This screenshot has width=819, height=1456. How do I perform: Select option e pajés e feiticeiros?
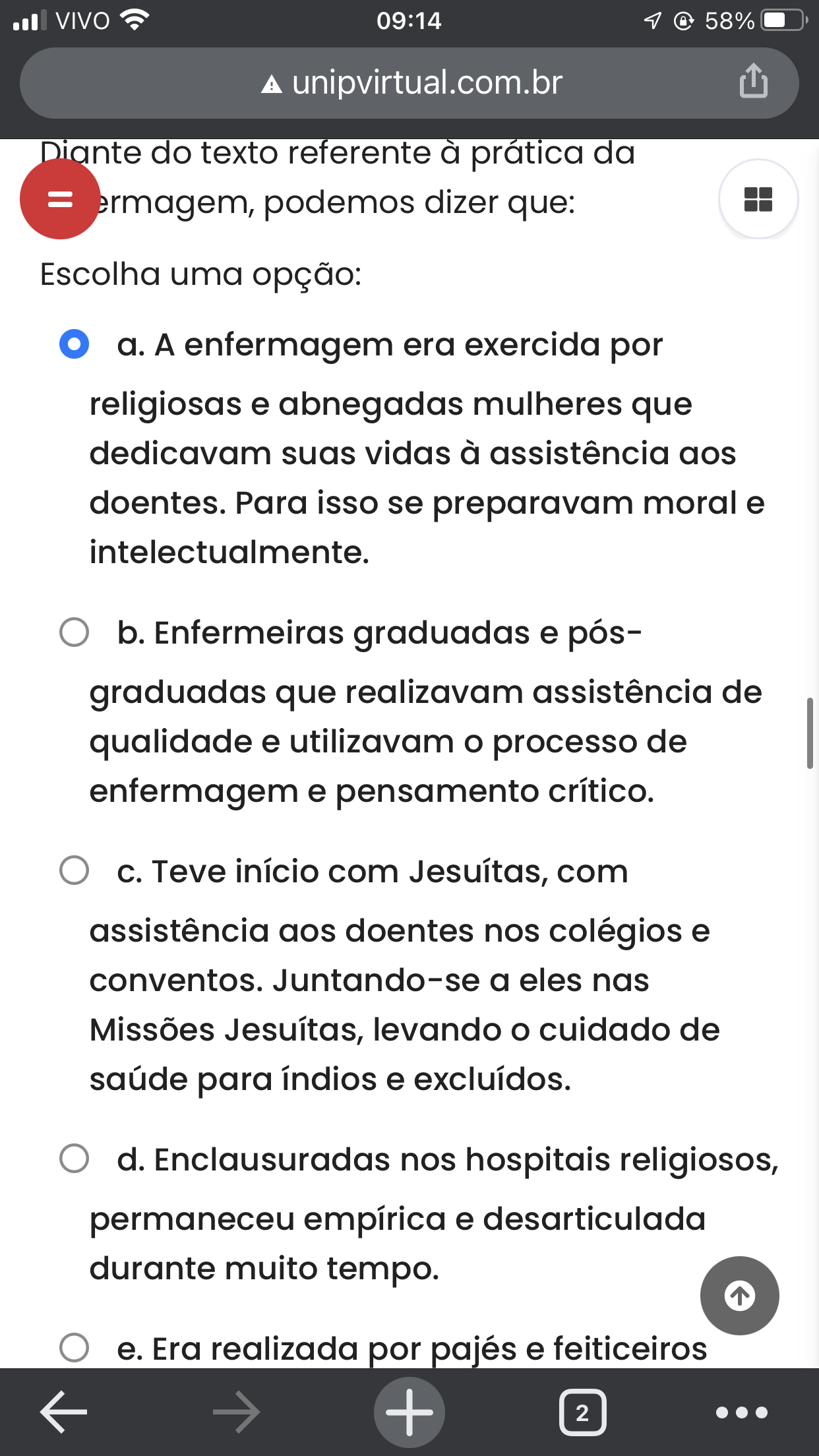pos(75,1348)
